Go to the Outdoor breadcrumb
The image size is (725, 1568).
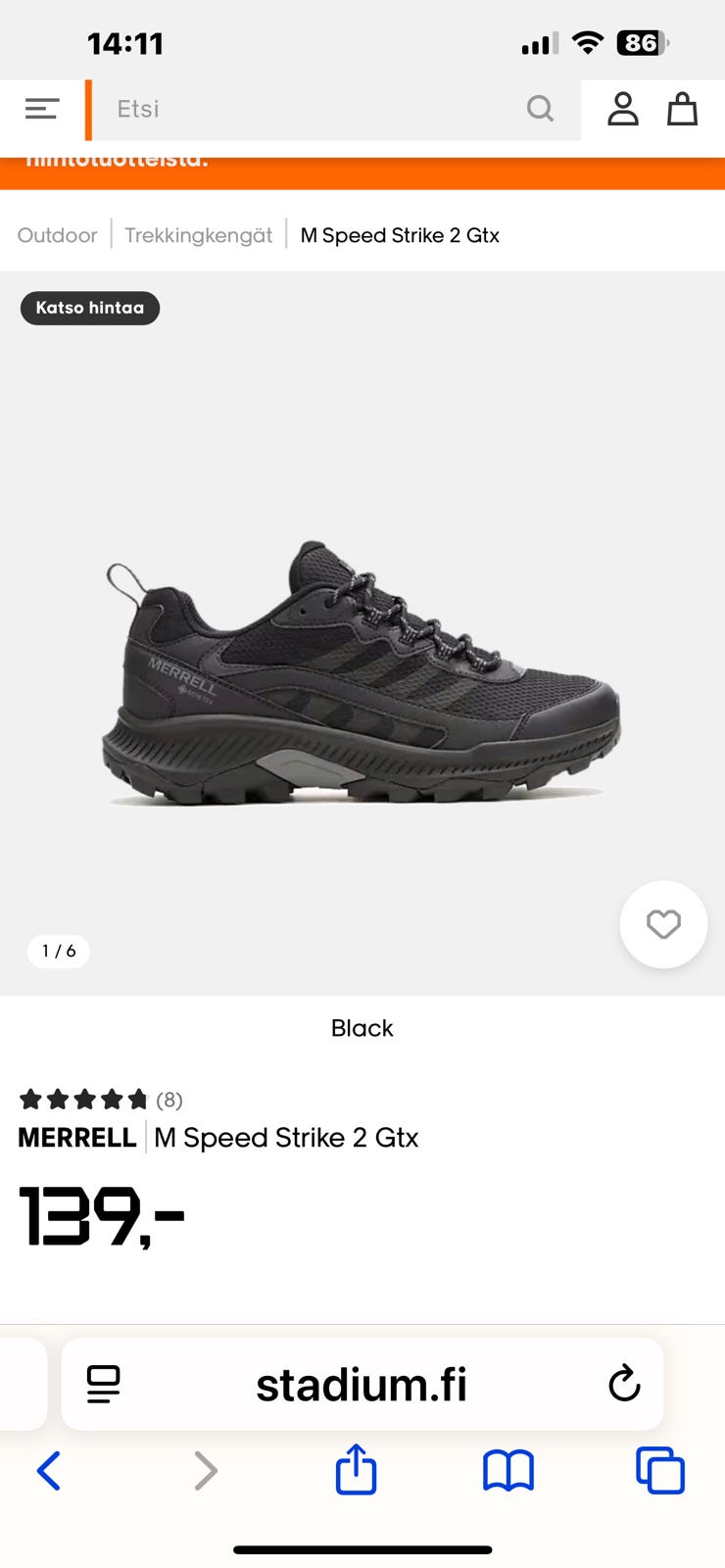click(58, 235)
